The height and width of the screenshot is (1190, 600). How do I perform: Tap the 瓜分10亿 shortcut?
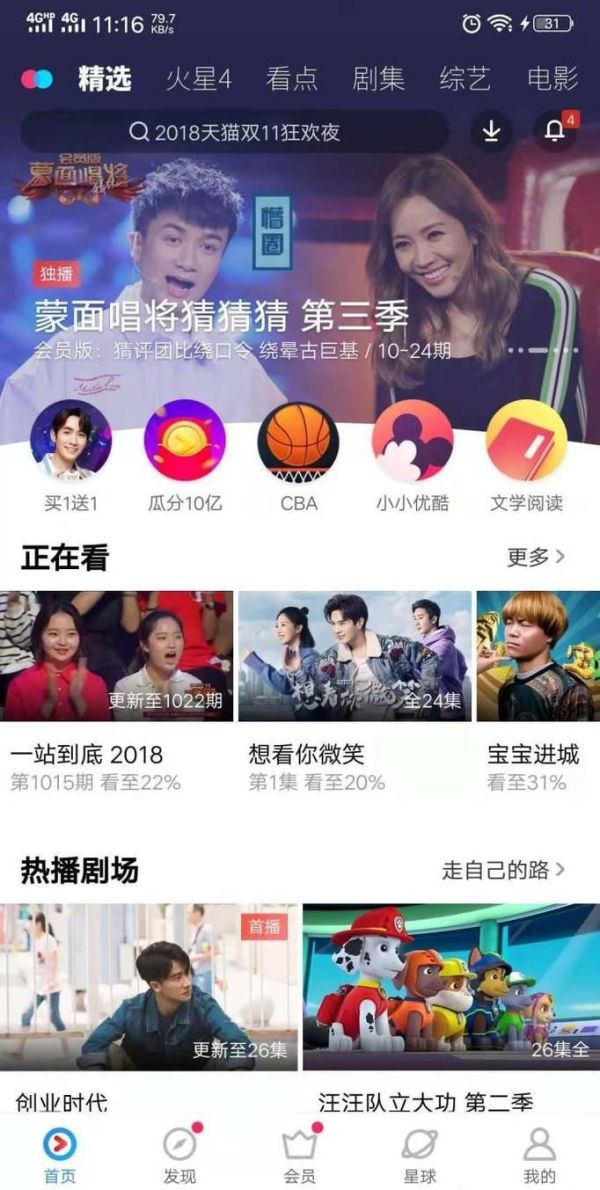tap(185, 441)
